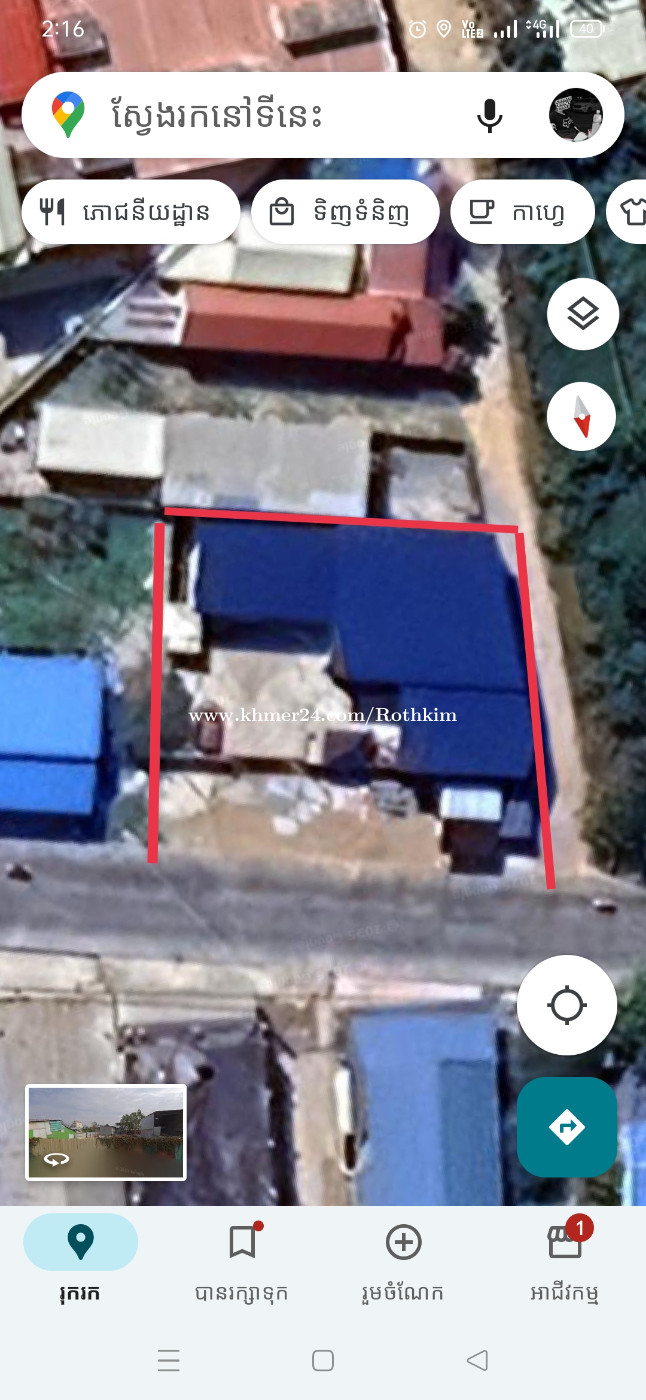
Task: Open the Street View preview thumbnail
Action: tap(106, 1133)
